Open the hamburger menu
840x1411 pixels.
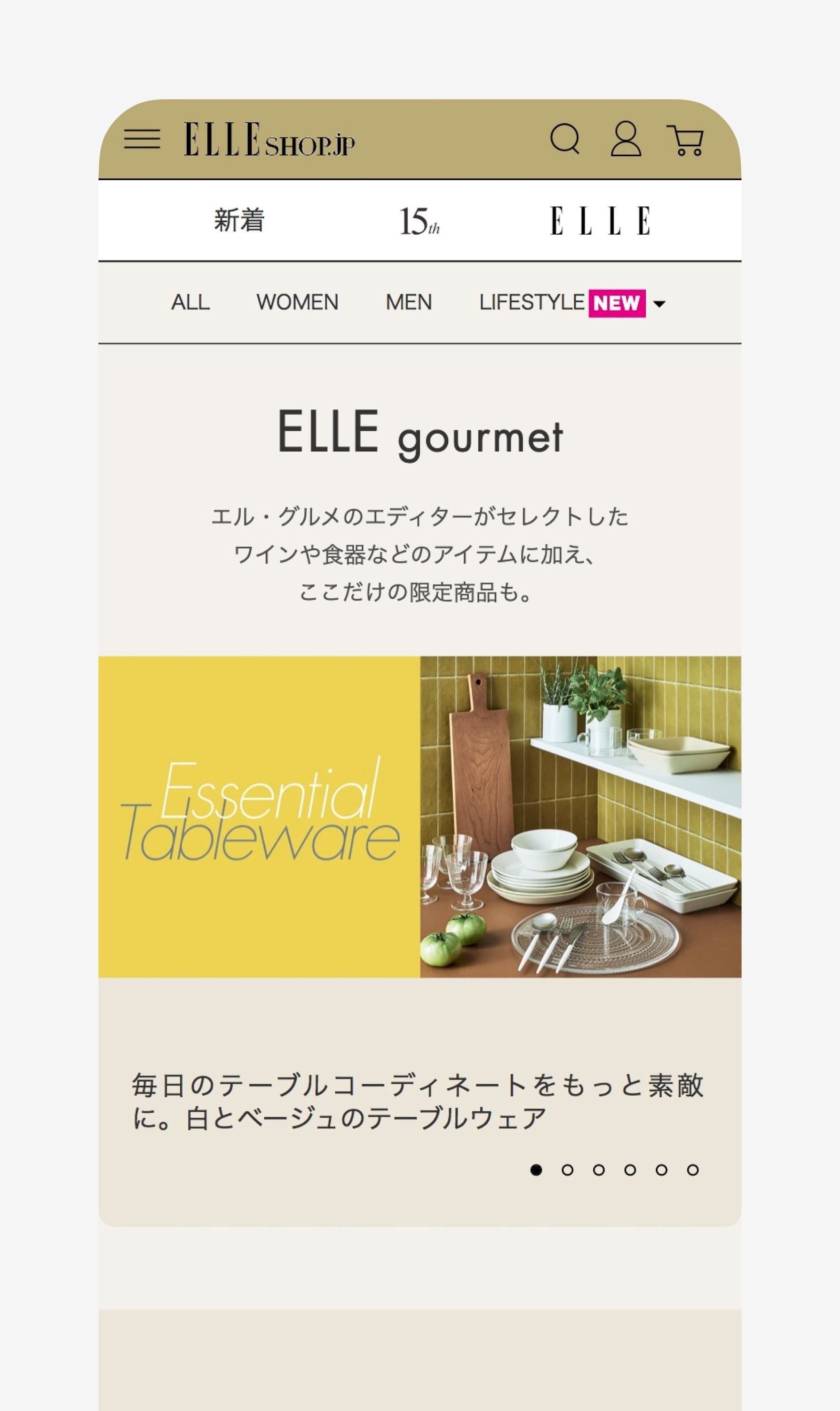(x=142, y=139)
